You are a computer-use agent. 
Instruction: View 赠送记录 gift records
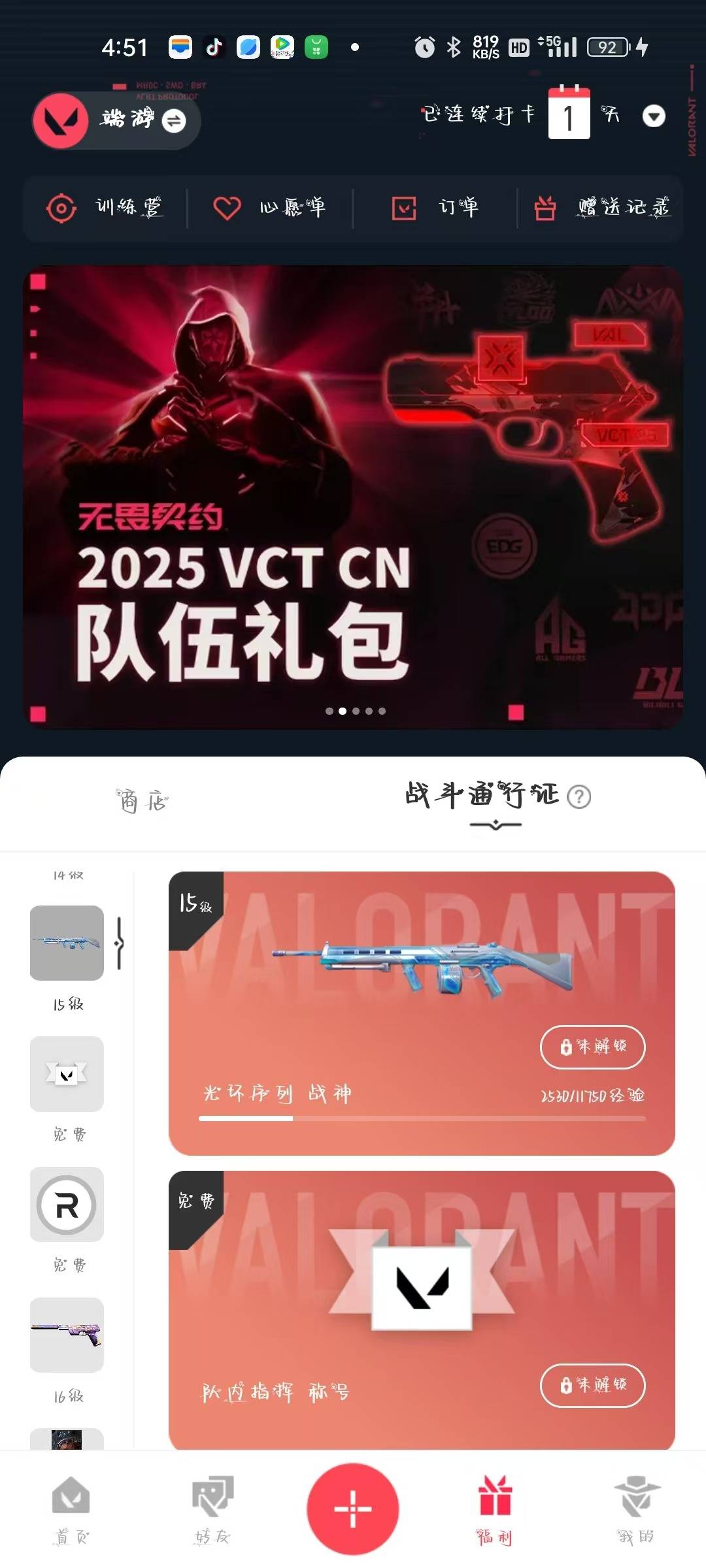tap(602, 208)
